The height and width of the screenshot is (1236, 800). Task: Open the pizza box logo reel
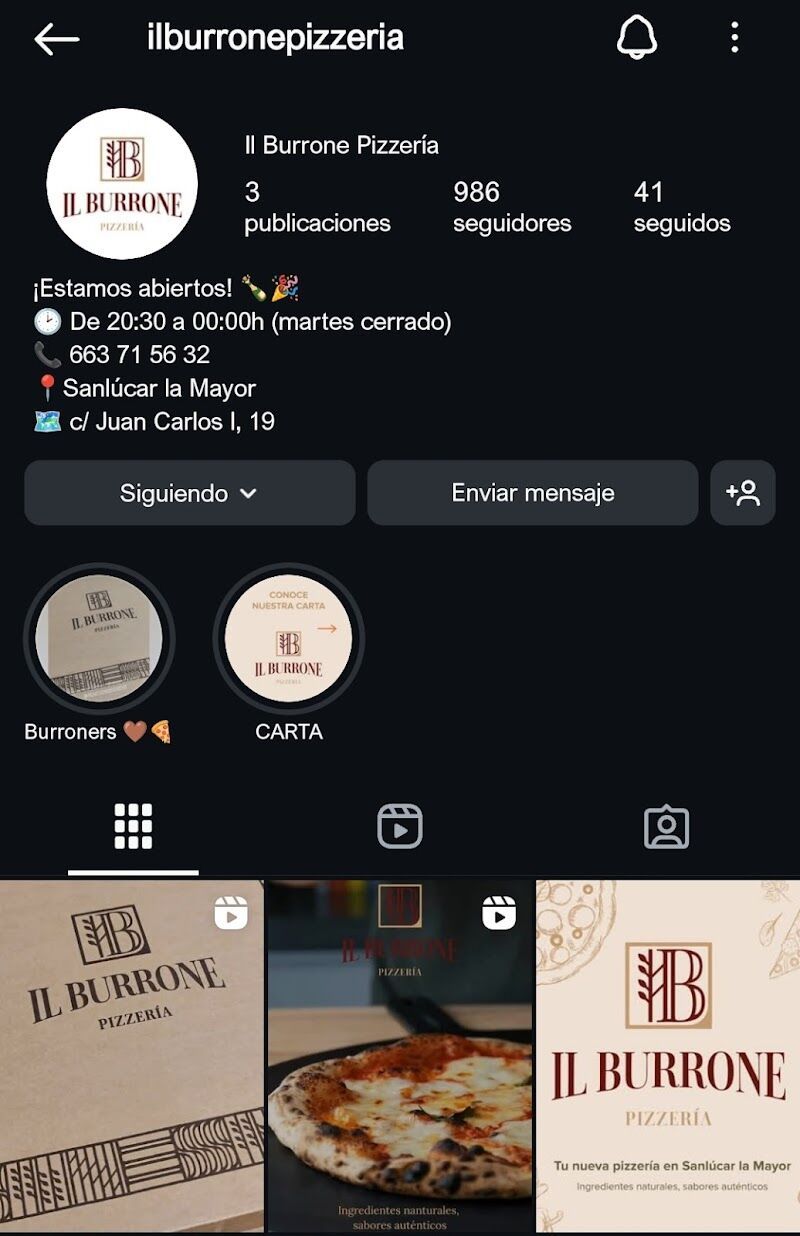132,1056
